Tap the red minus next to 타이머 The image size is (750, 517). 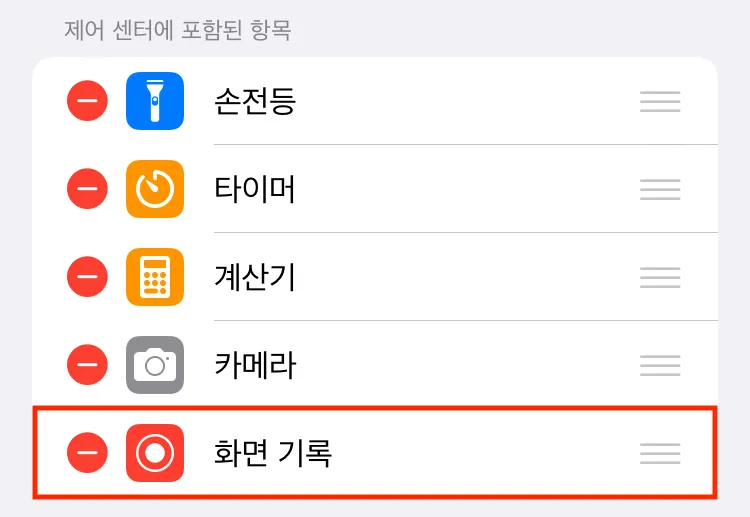(x=87, y=189)
